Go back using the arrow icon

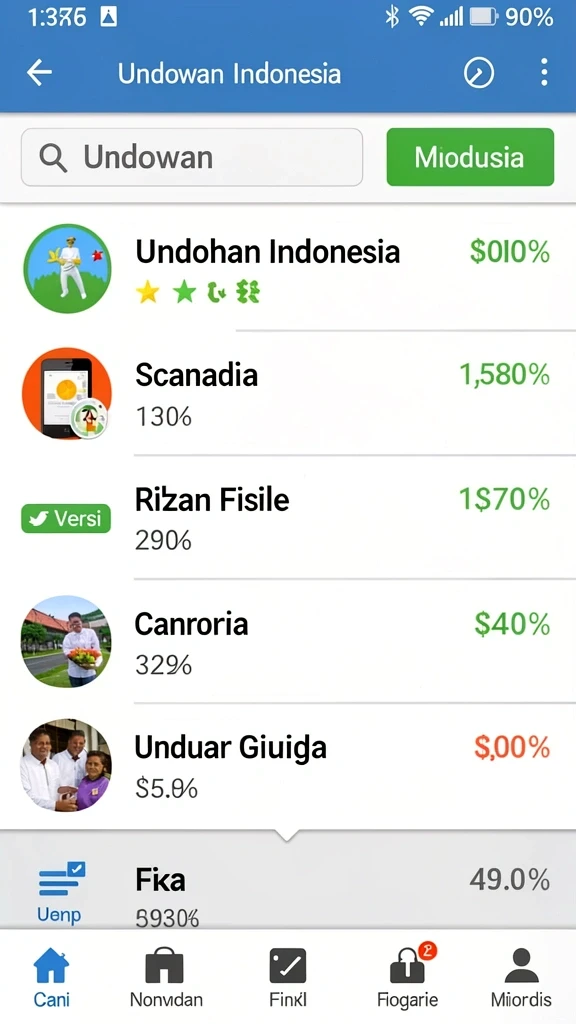[39, 72]
